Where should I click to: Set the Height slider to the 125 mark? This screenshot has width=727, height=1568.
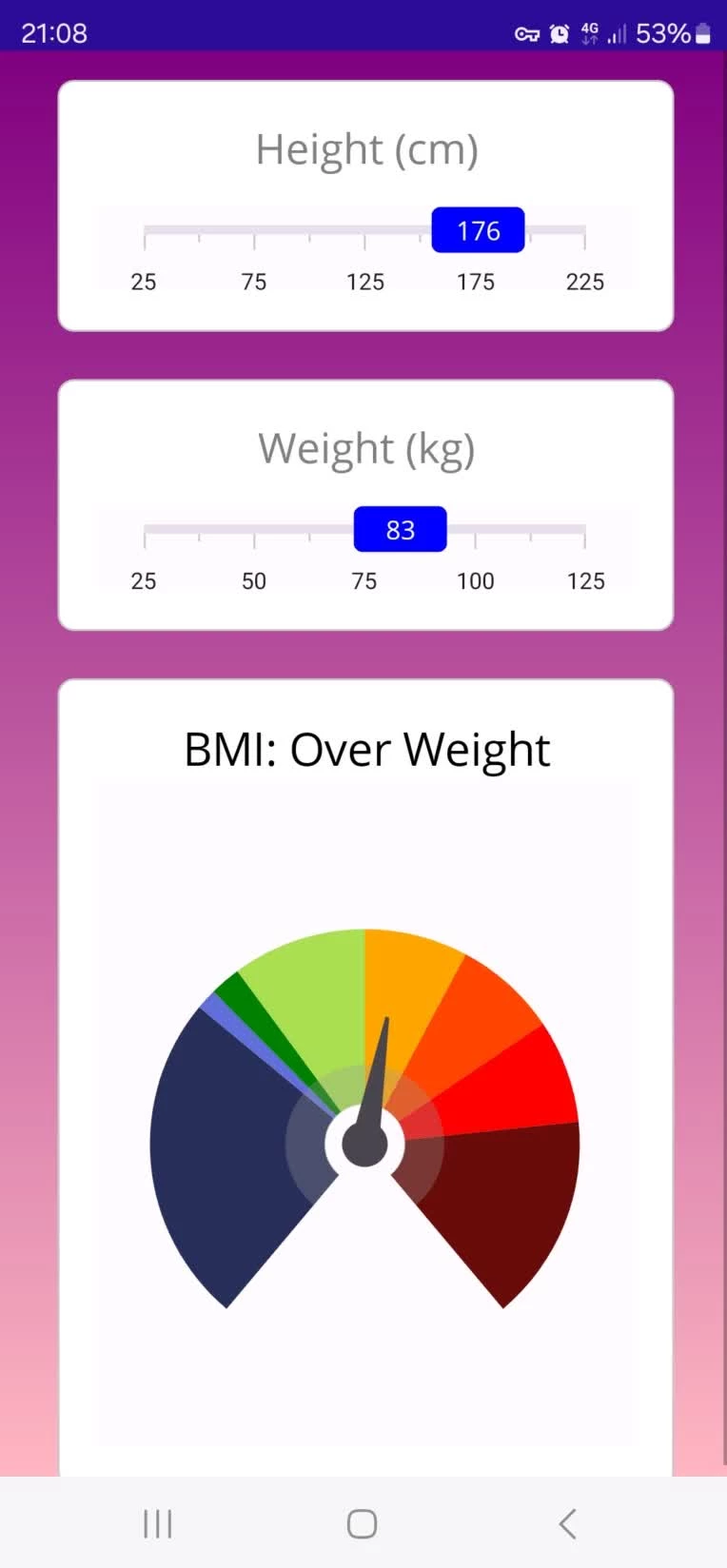point(364,230)
